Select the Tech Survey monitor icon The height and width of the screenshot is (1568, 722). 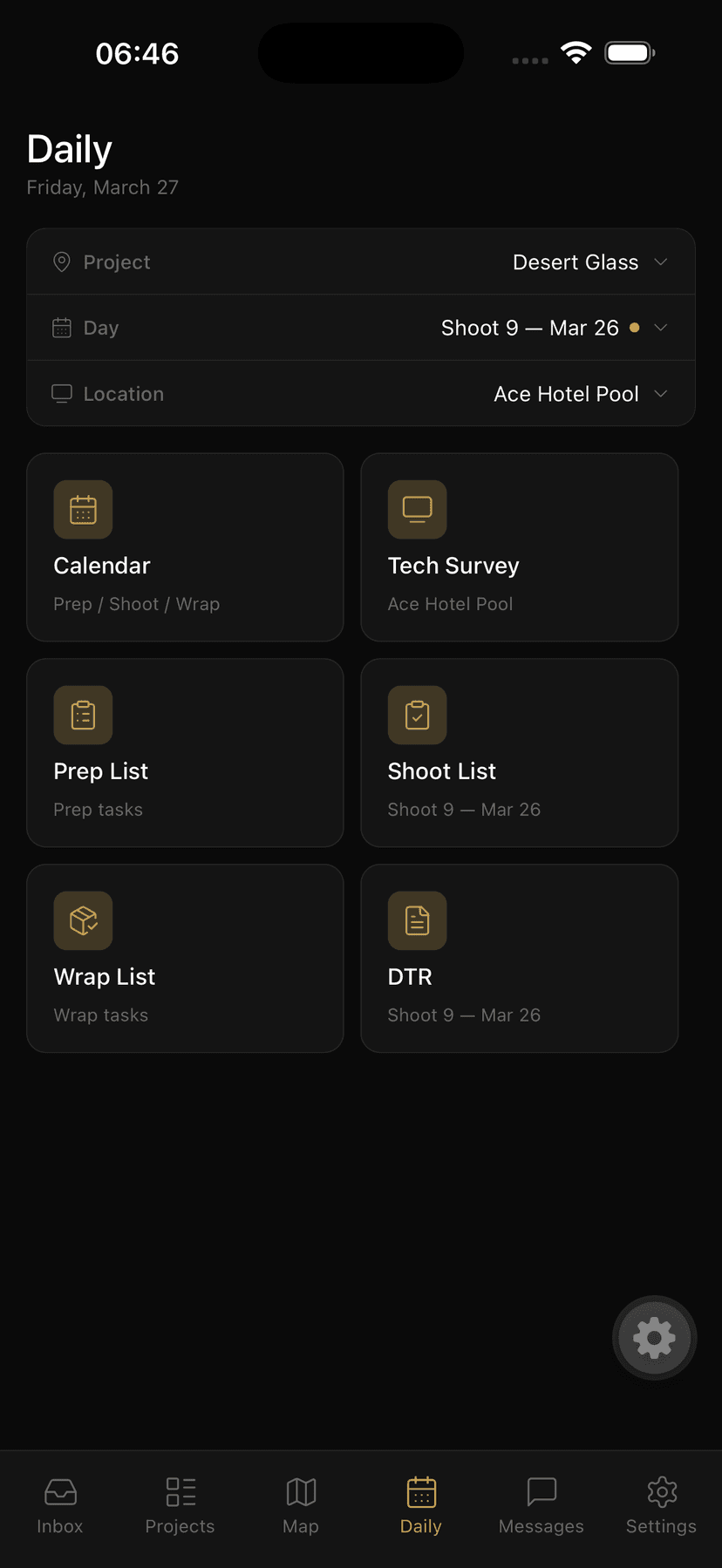point(417,509)
